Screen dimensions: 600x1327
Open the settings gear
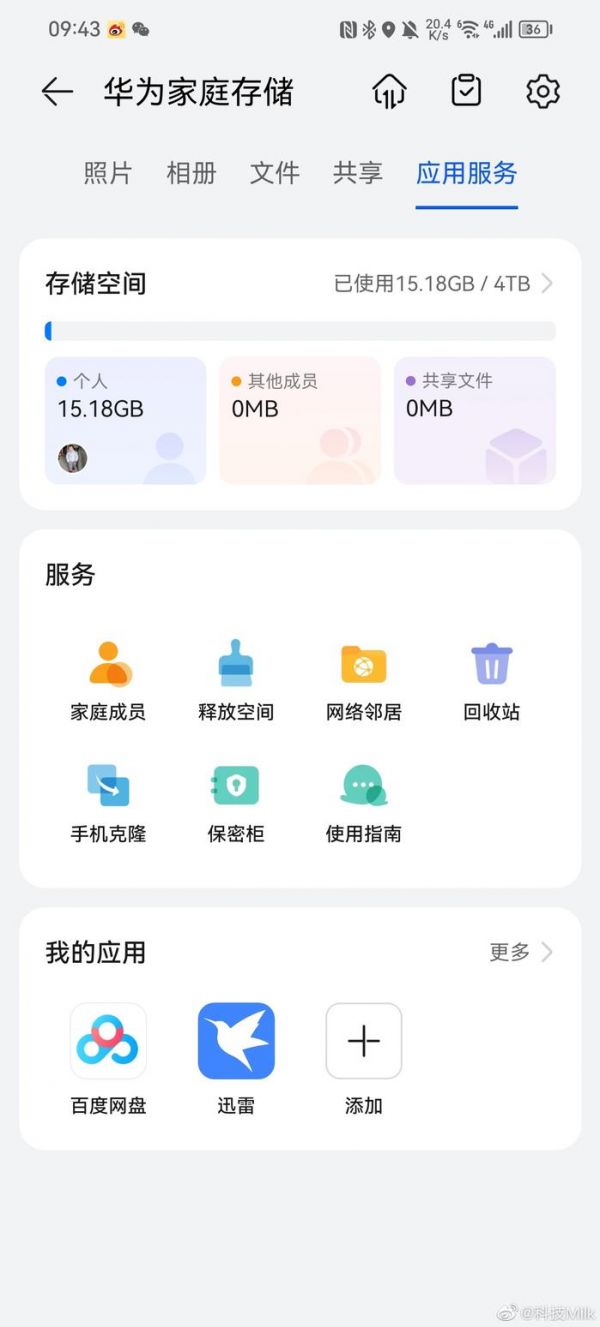pyautogui.click(x=542, y=92)
